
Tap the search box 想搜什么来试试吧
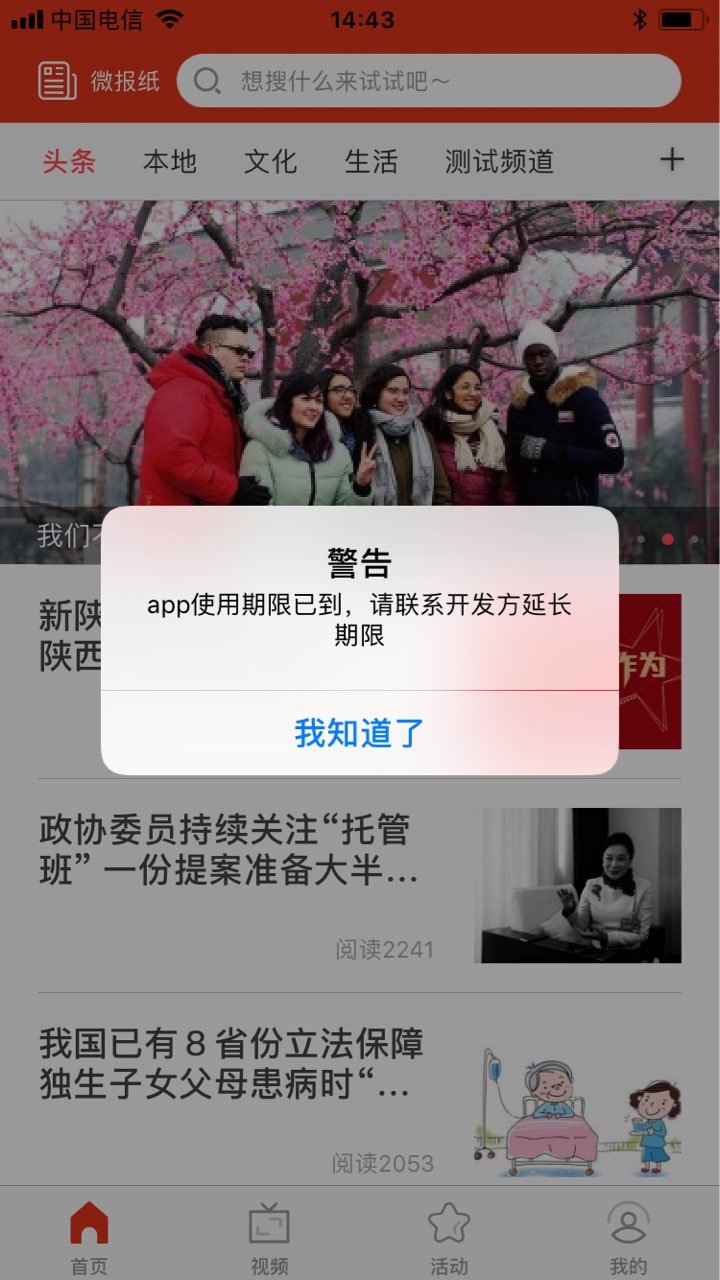tap(428, 81)
